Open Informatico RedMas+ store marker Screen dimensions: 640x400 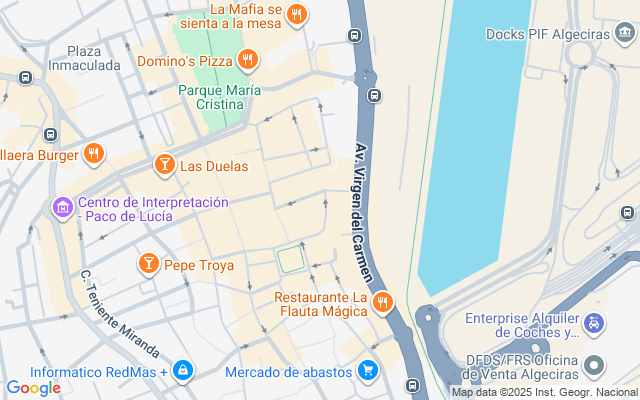(x=182, y=371)
